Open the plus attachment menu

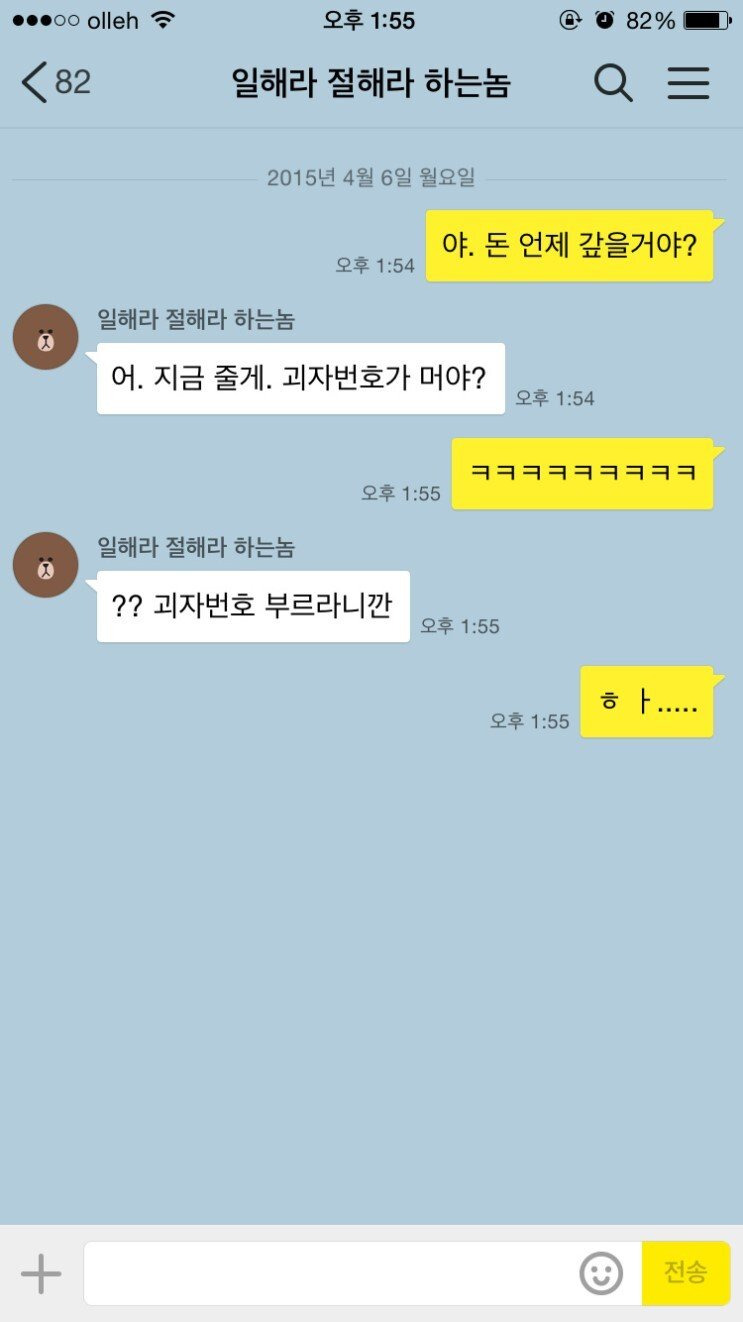41,1274
